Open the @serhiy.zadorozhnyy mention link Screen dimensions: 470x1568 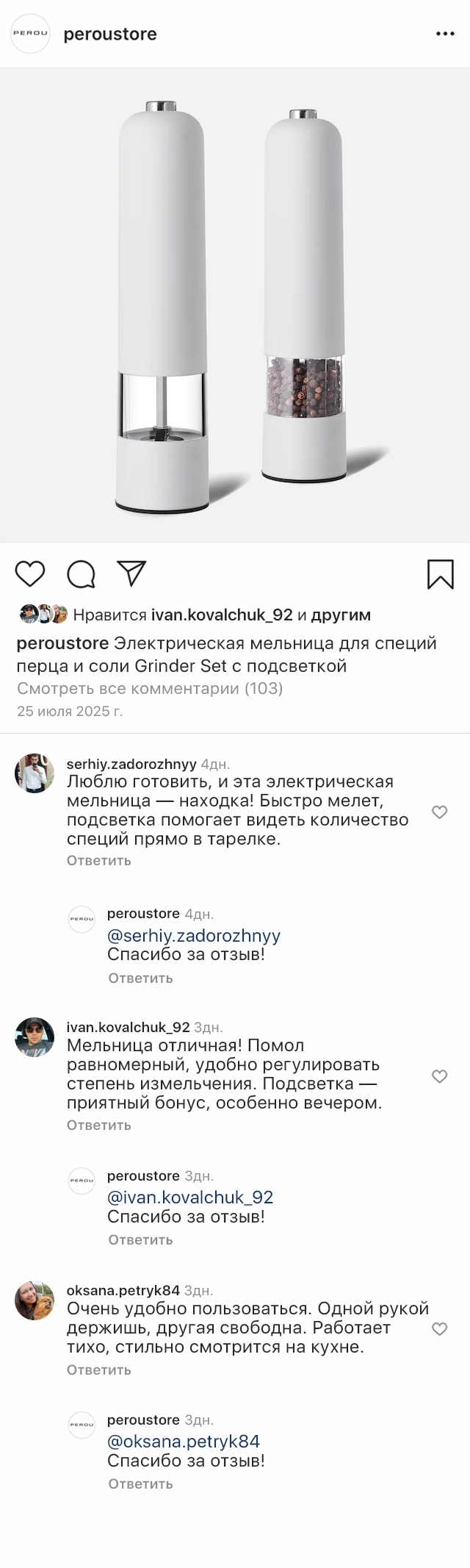[194, 935]
